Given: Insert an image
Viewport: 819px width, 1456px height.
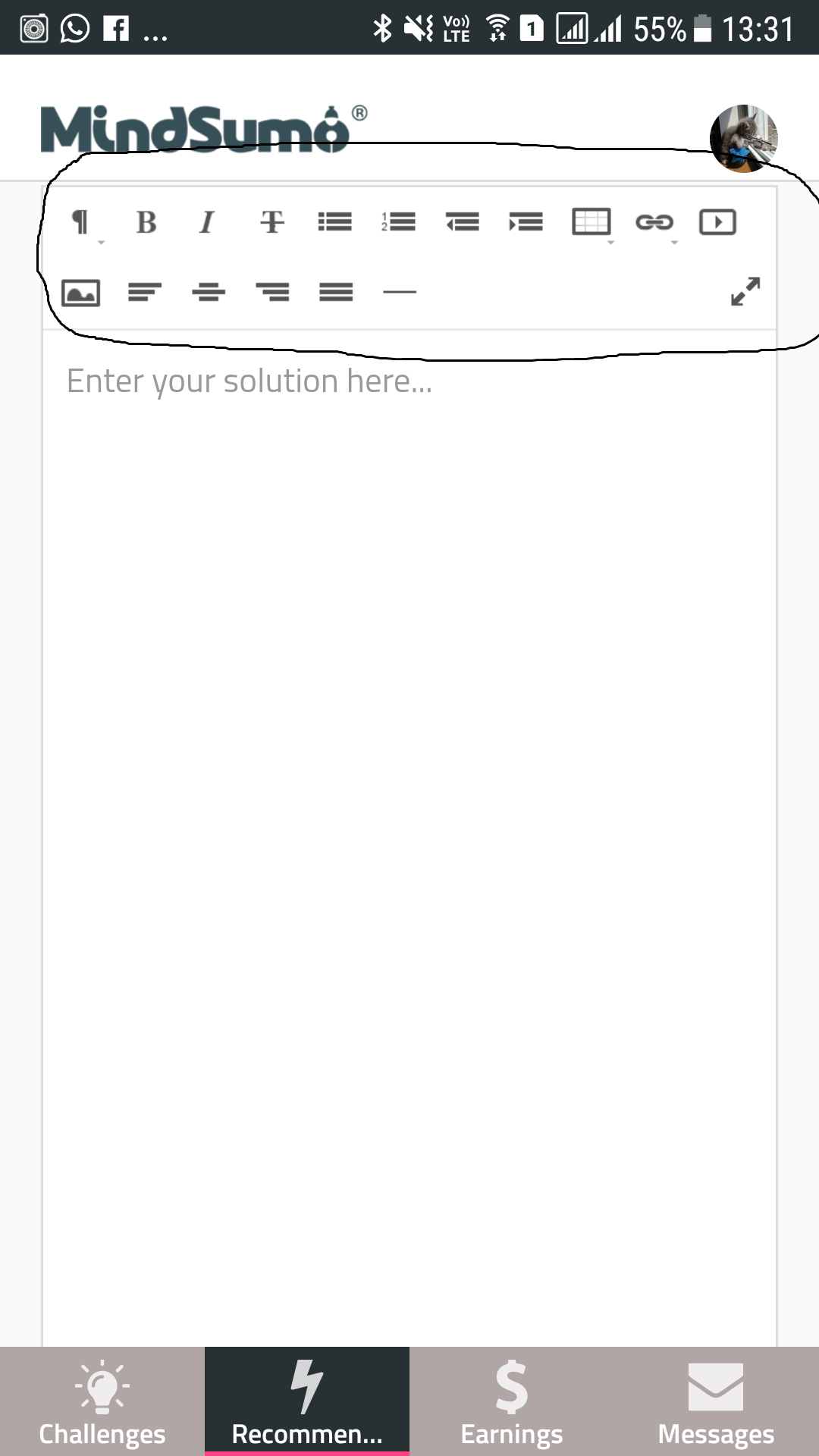Looking at the screenshot, I should pyautogui.click(x=81, y=293).
